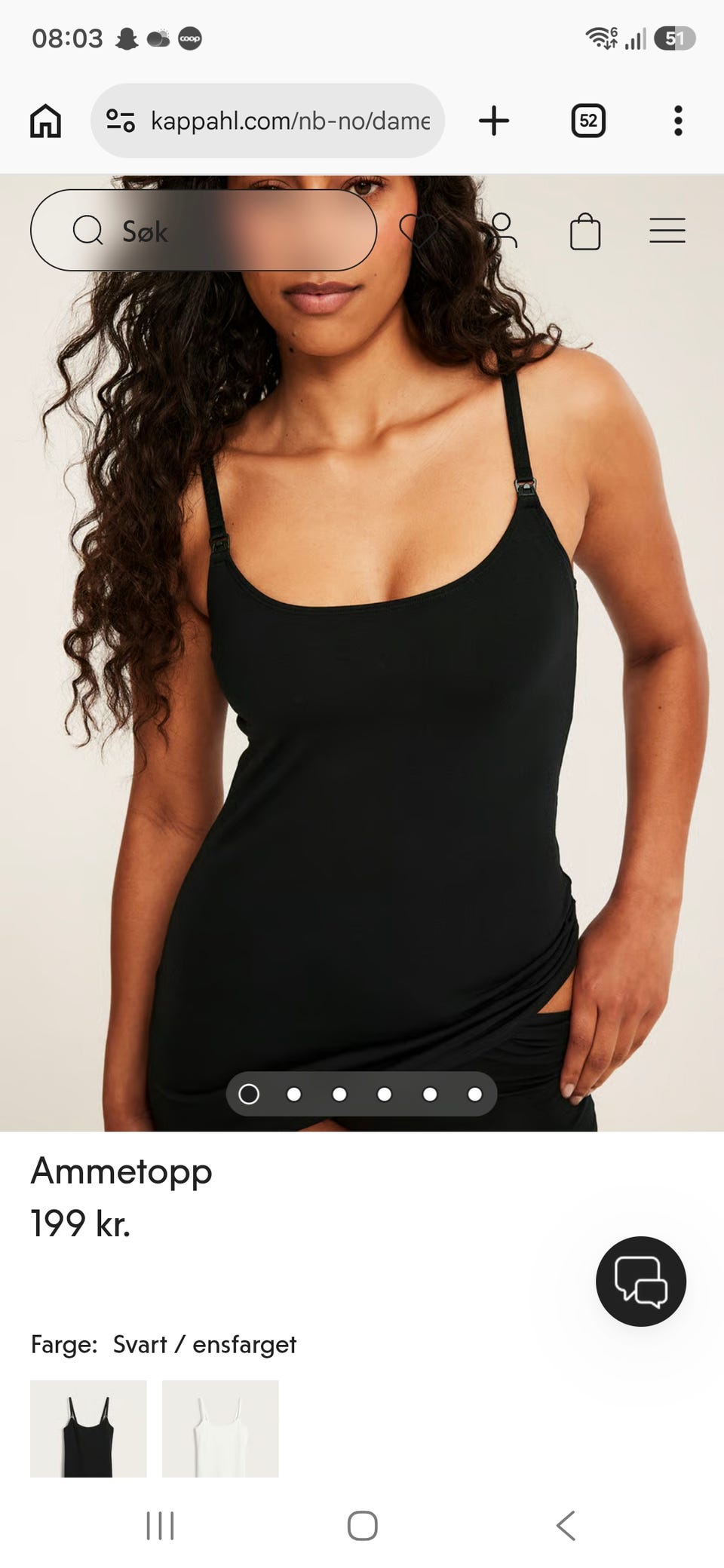This screenshot has height=1568, width=724.
Task: Select the black color swatch
Action: point(88,1429)
